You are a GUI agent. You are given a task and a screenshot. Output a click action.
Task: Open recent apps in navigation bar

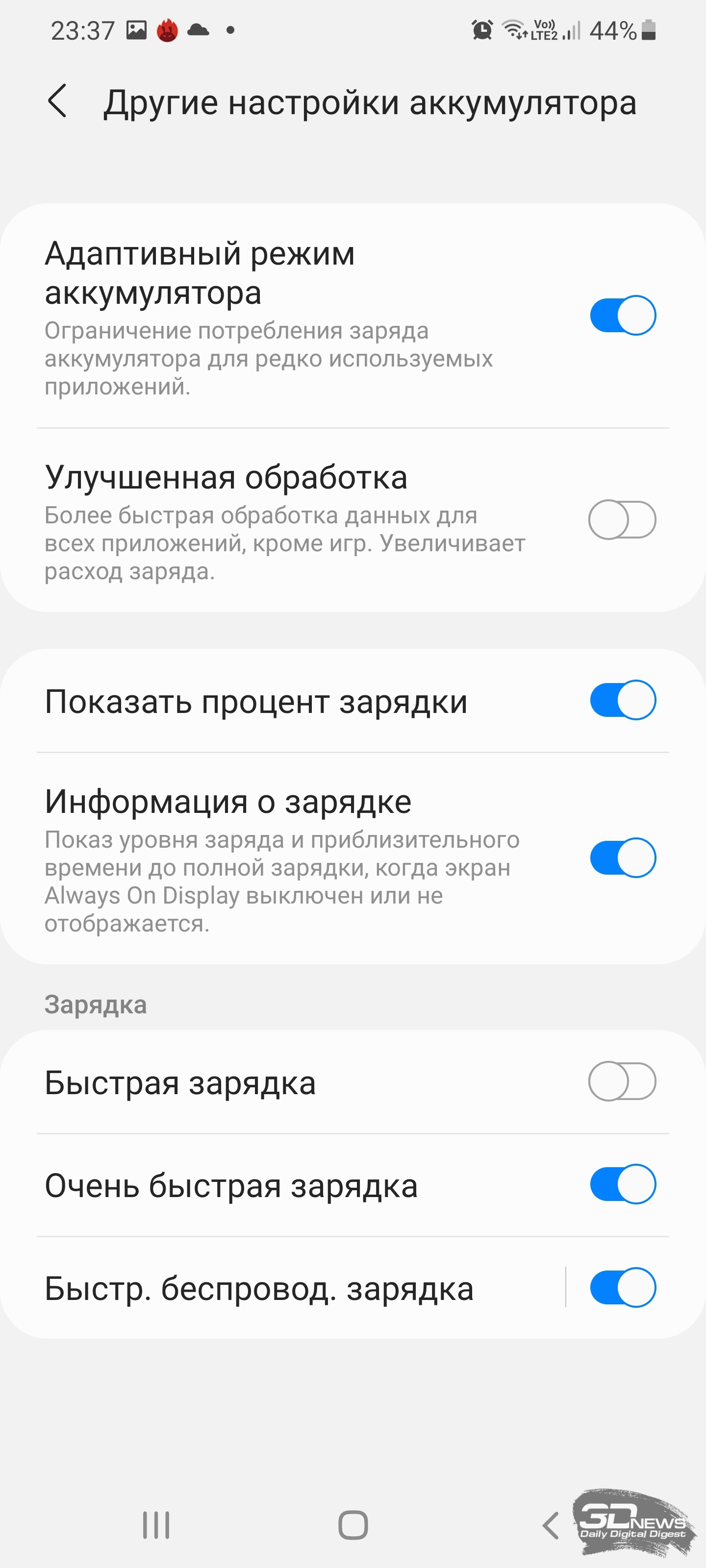coord(156,1525)
